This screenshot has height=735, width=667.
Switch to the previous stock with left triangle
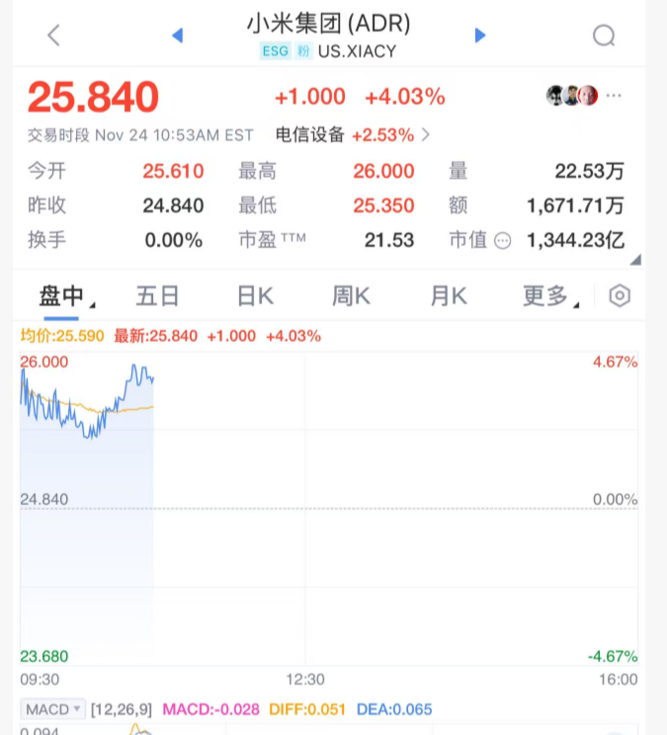pyautogui.click(x=178, y=35)
